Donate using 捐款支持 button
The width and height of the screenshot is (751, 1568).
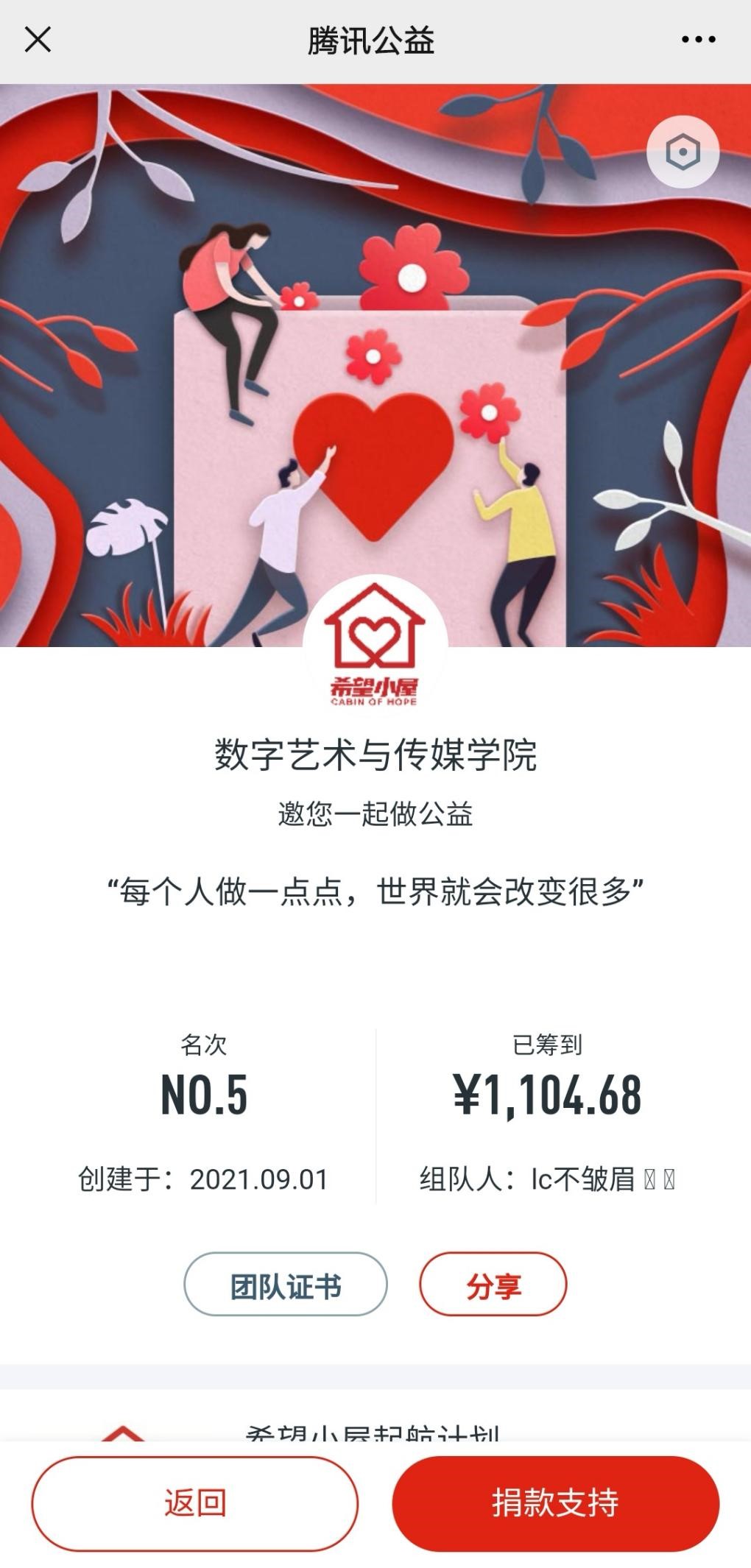pyautogui.click(x=555, y=1502)
